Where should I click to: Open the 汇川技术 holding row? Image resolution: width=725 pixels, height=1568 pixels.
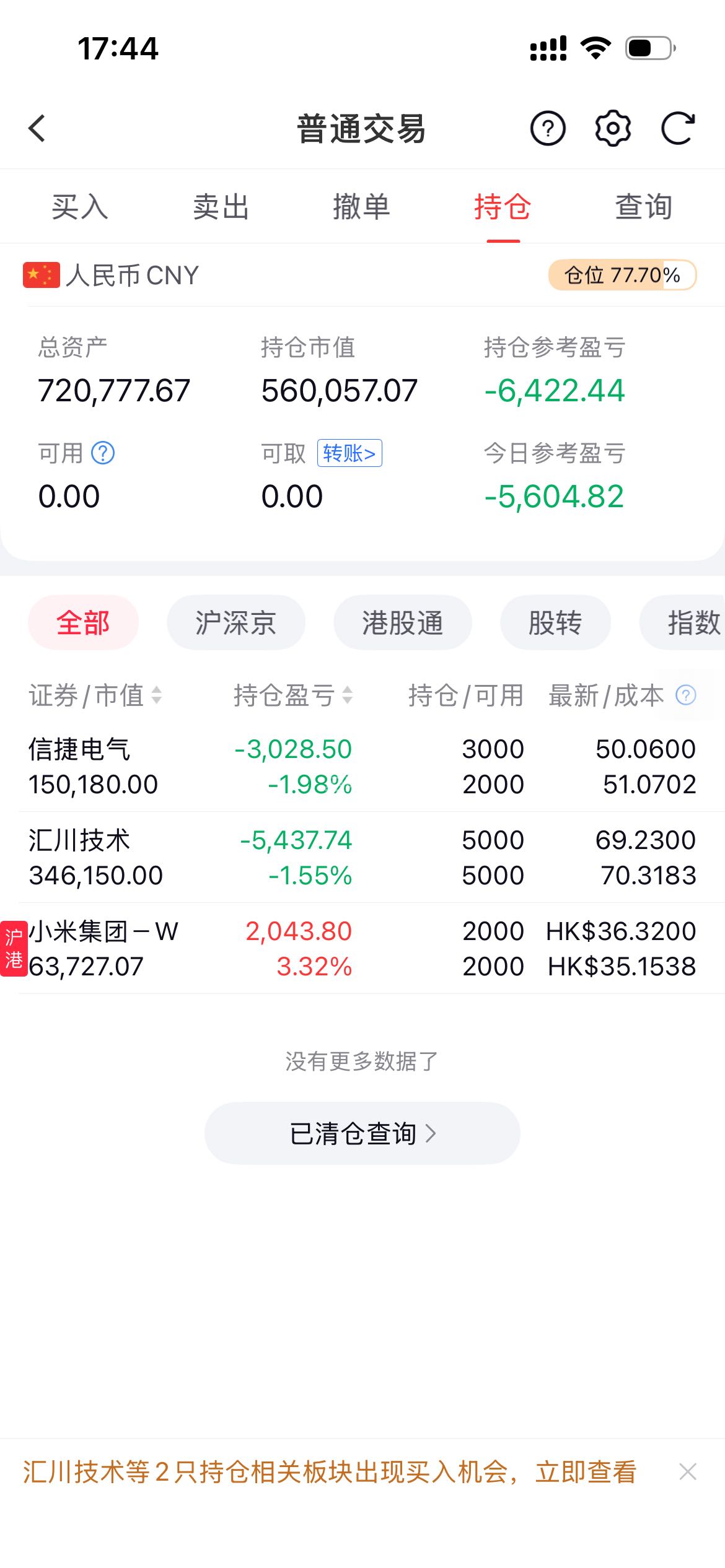coord(362,858)
